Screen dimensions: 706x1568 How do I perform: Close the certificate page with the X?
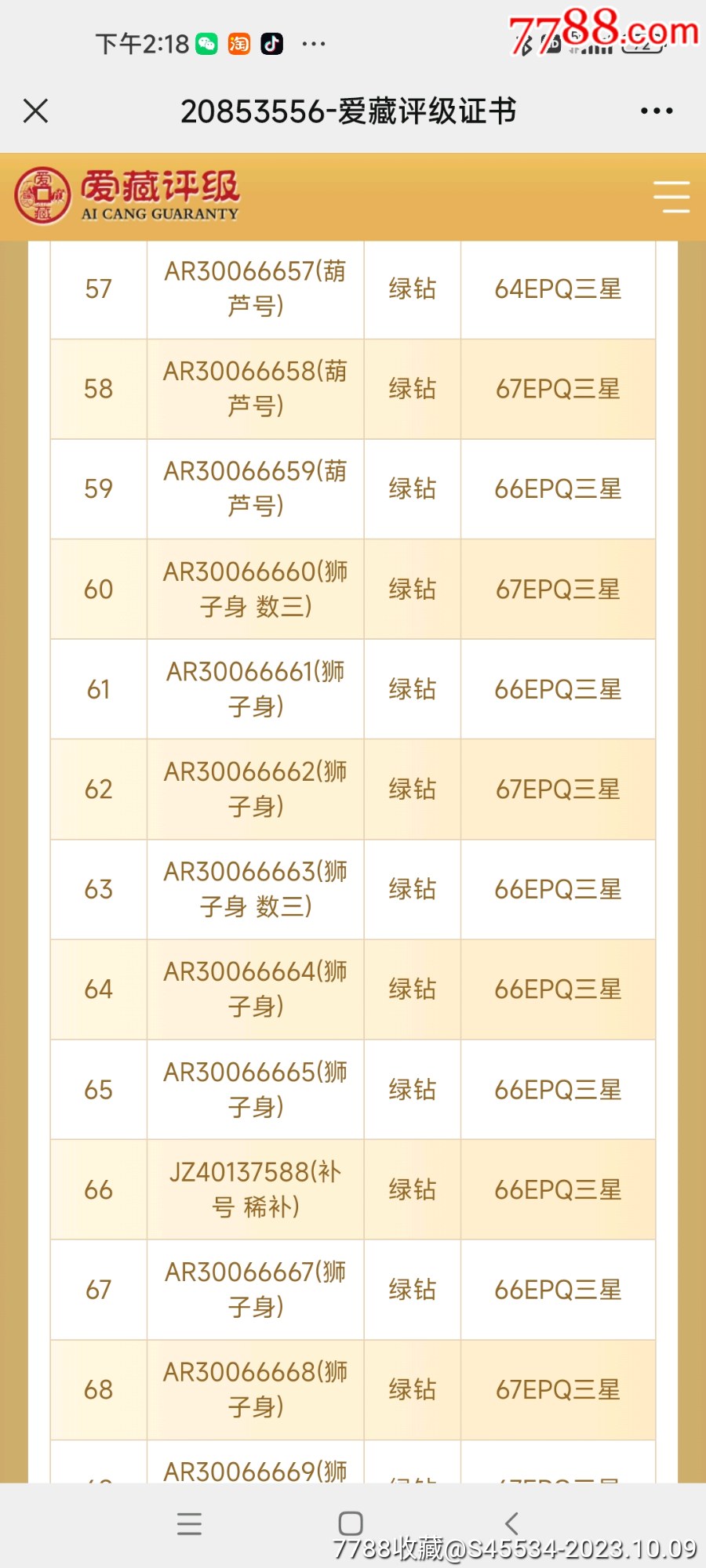pyautogui.click(x=35, y=112)
